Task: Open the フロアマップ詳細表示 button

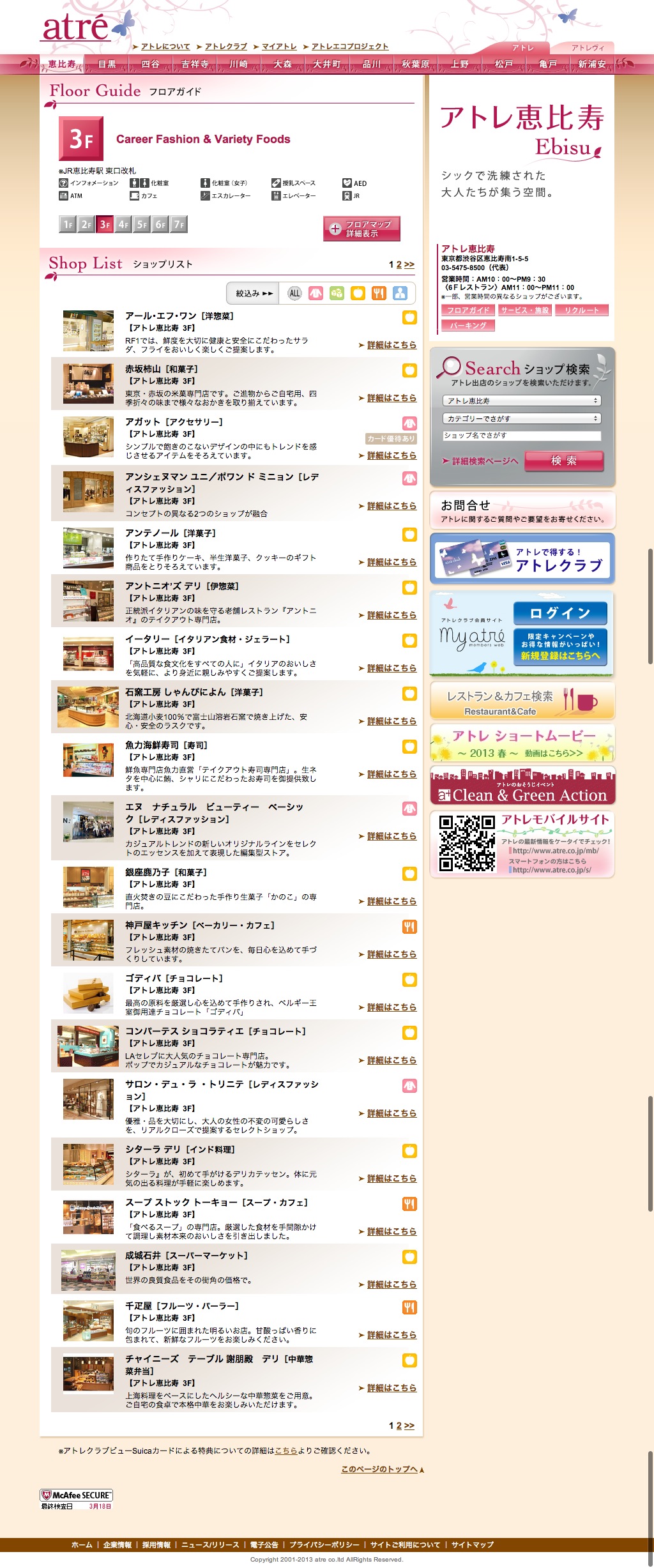Action: click(361, 229)
